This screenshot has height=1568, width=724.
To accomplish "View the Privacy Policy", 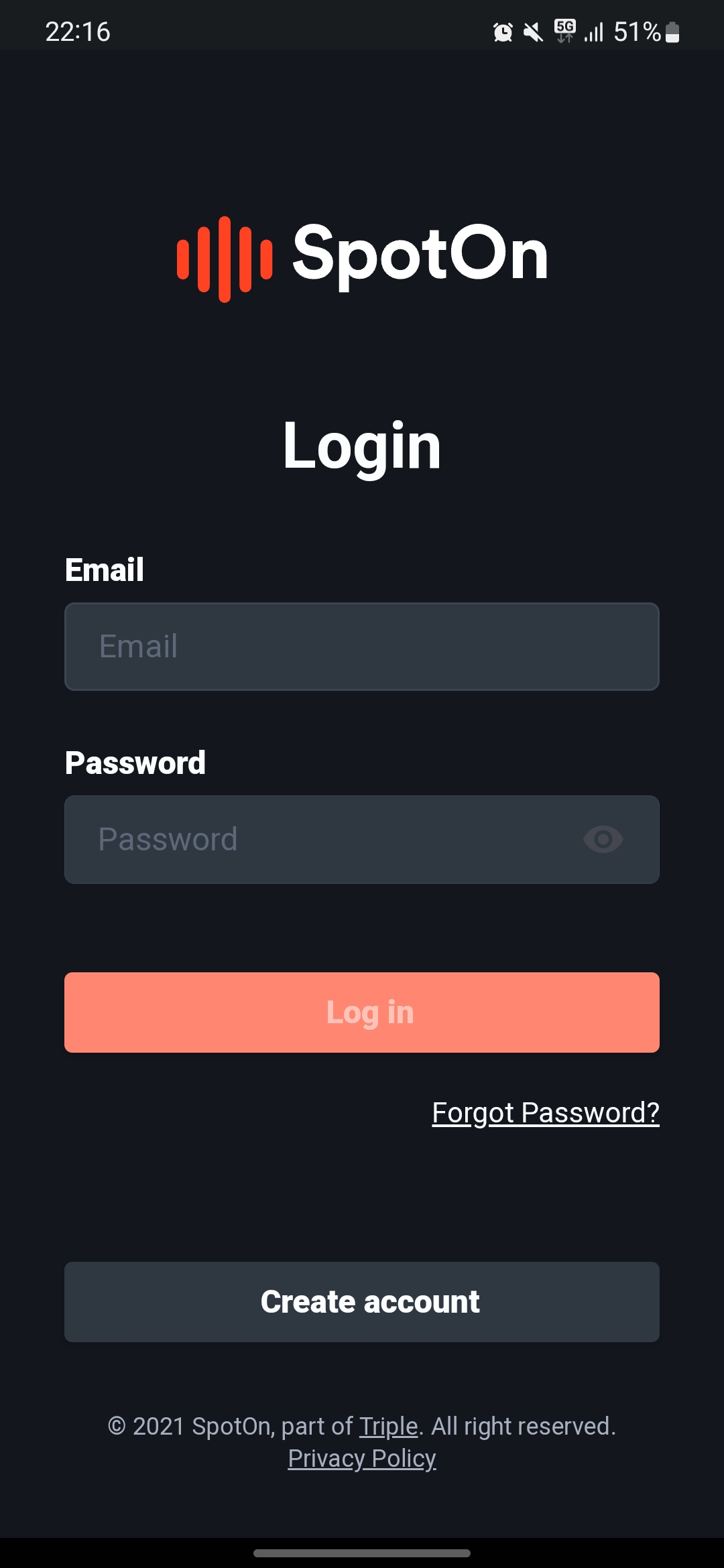I will click(x=362, y=1459).
